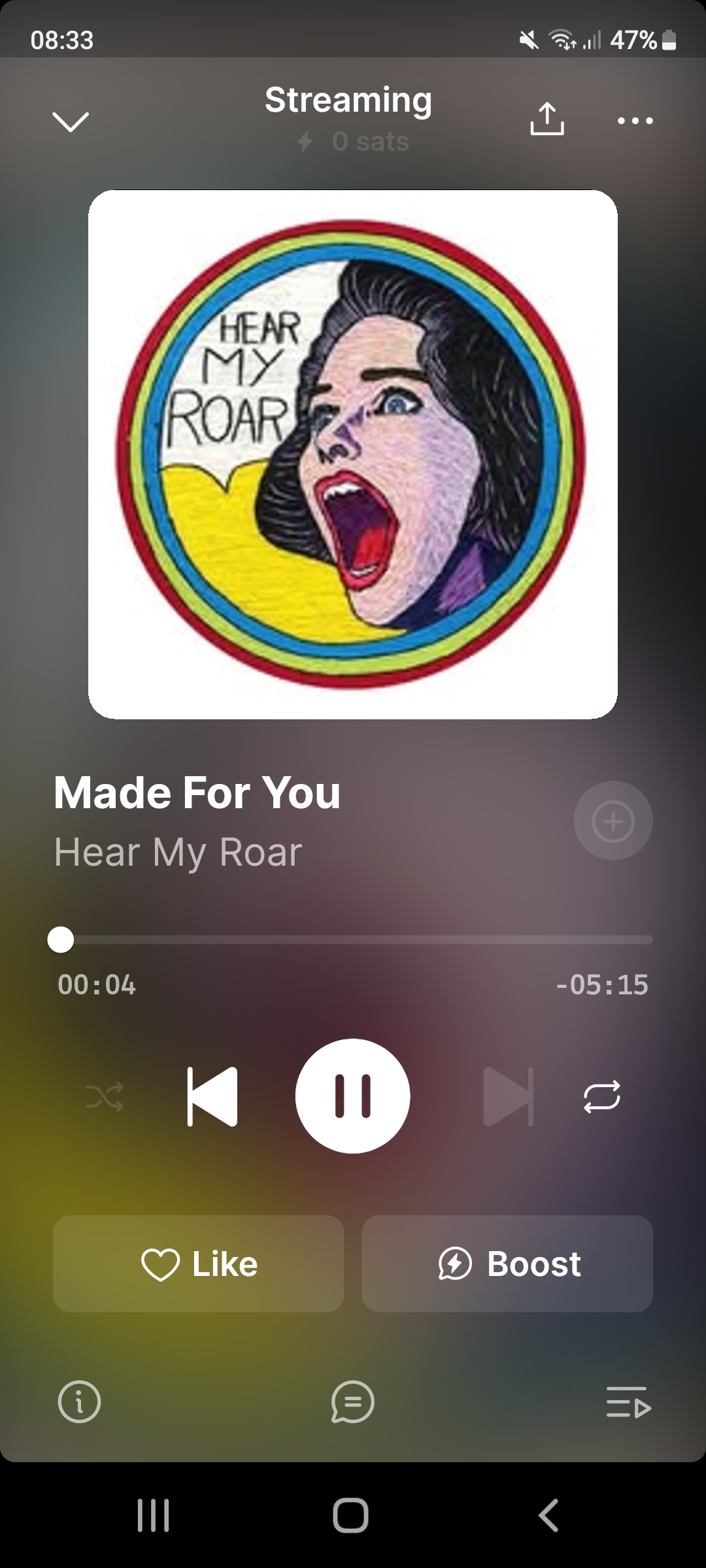
Task: Share the current track
Action: tap(546, 120)
